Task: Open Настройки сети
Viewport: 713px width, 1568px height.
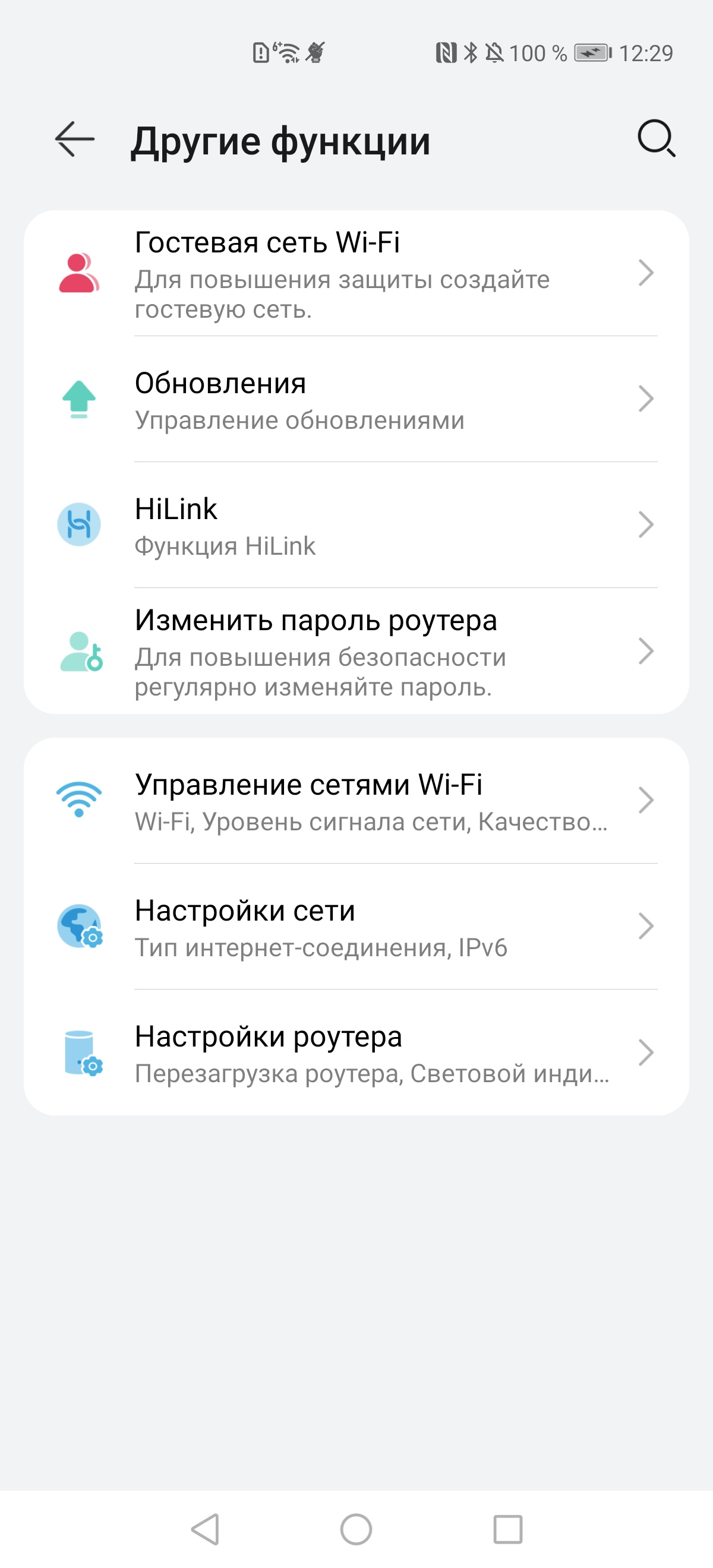Action: (x=356, y=927)
